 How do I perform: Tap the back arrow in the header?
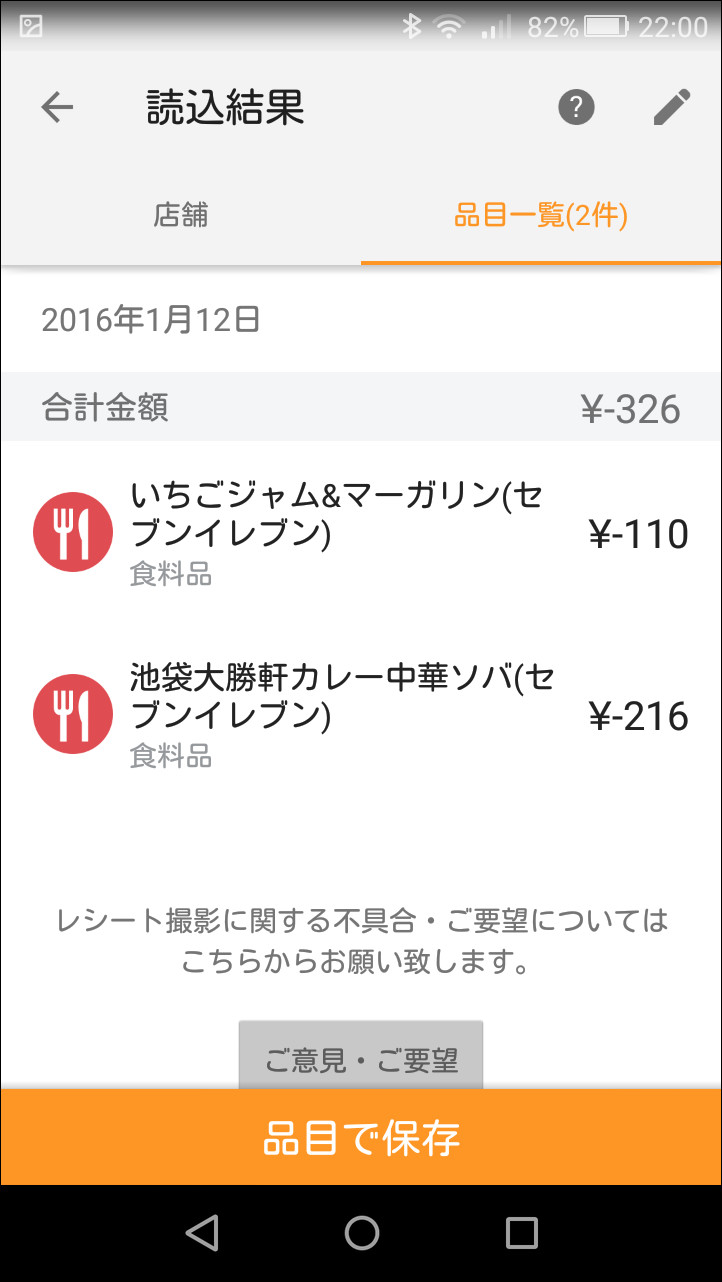click(x=57, y=106)
